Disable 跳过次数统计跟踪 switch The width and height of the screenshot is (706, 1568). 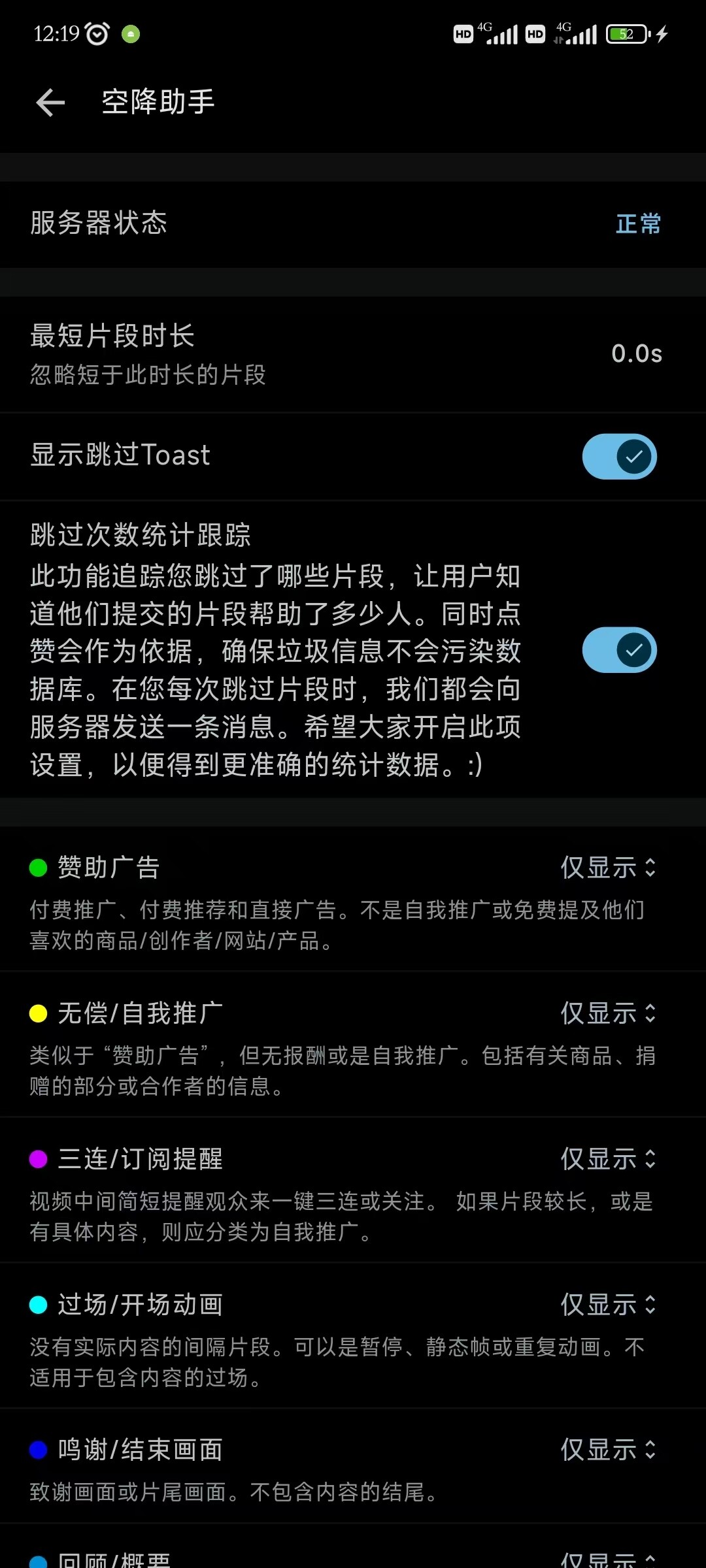point(619,650)
